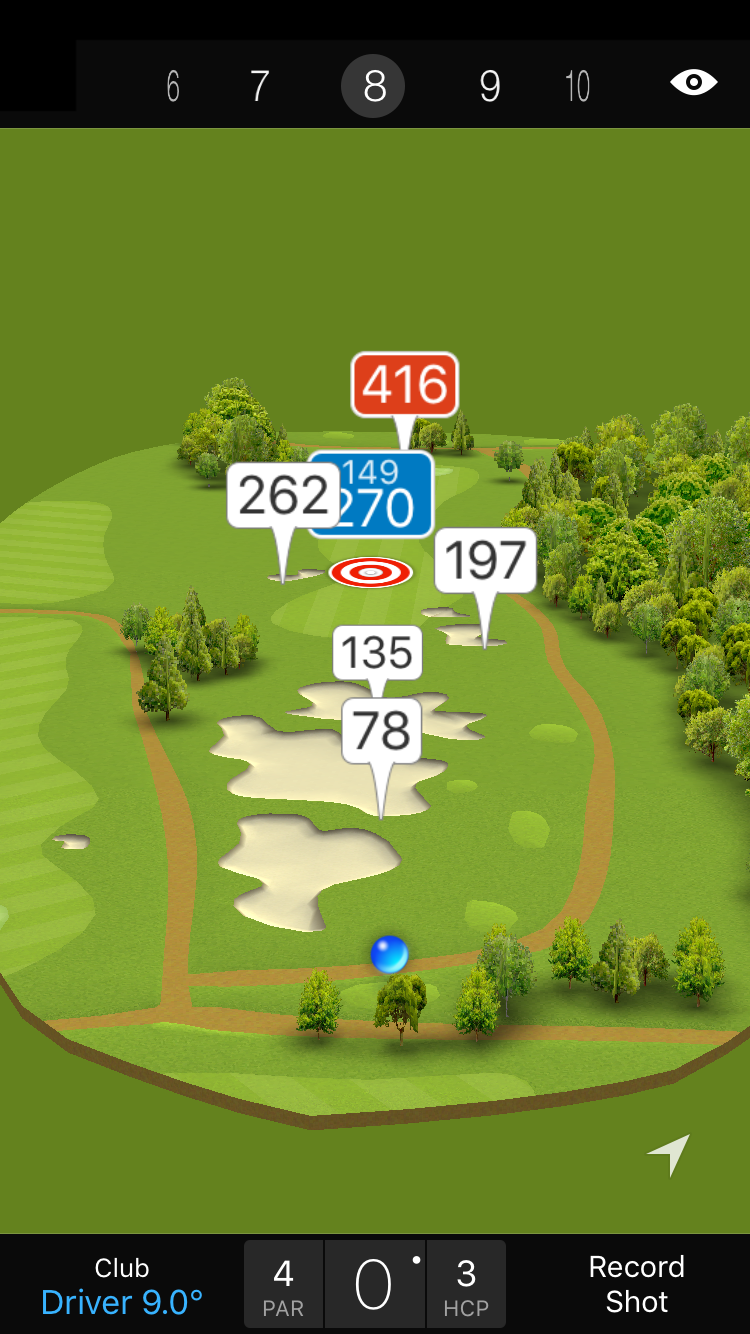Tap the compass arrow location icon

pos(669,1155)
